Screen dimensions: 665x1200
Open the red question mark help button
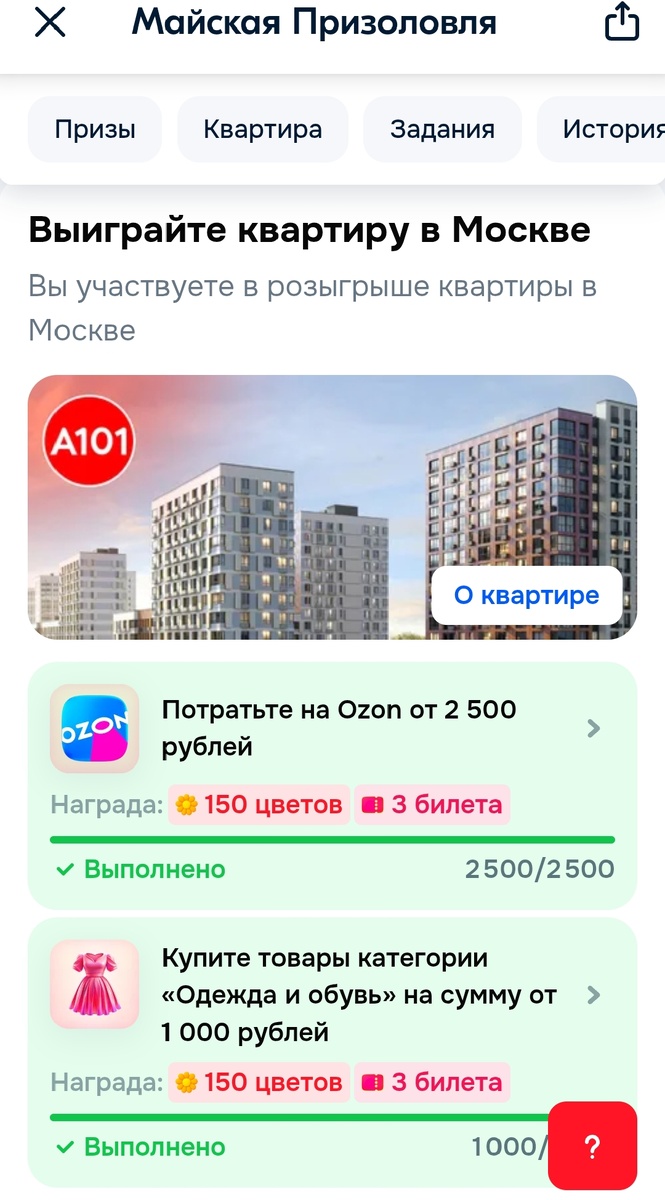click(592, 1146)
